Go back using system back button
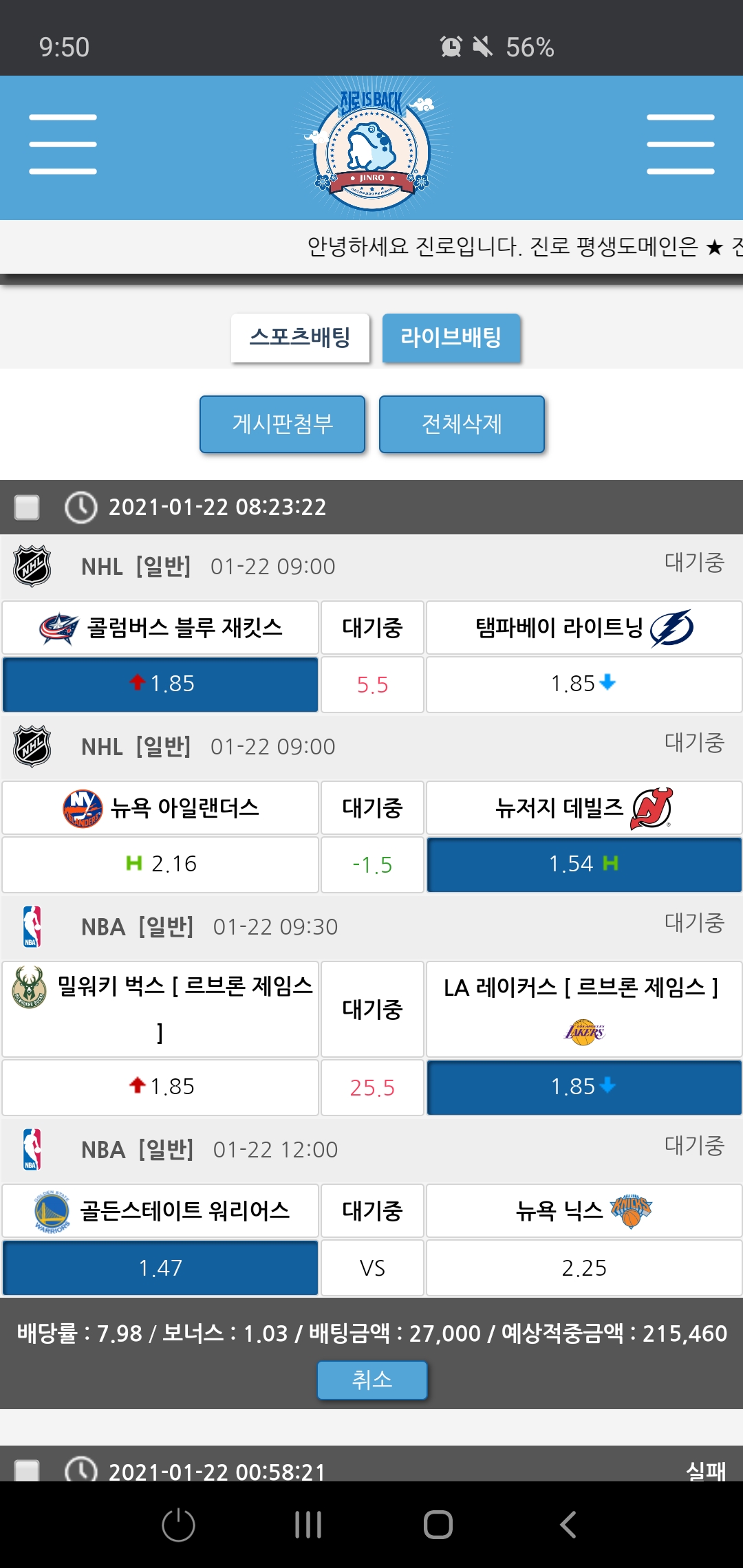Image resolution: width=743 pixels, height=1568 pixels. pos(568,1524)
